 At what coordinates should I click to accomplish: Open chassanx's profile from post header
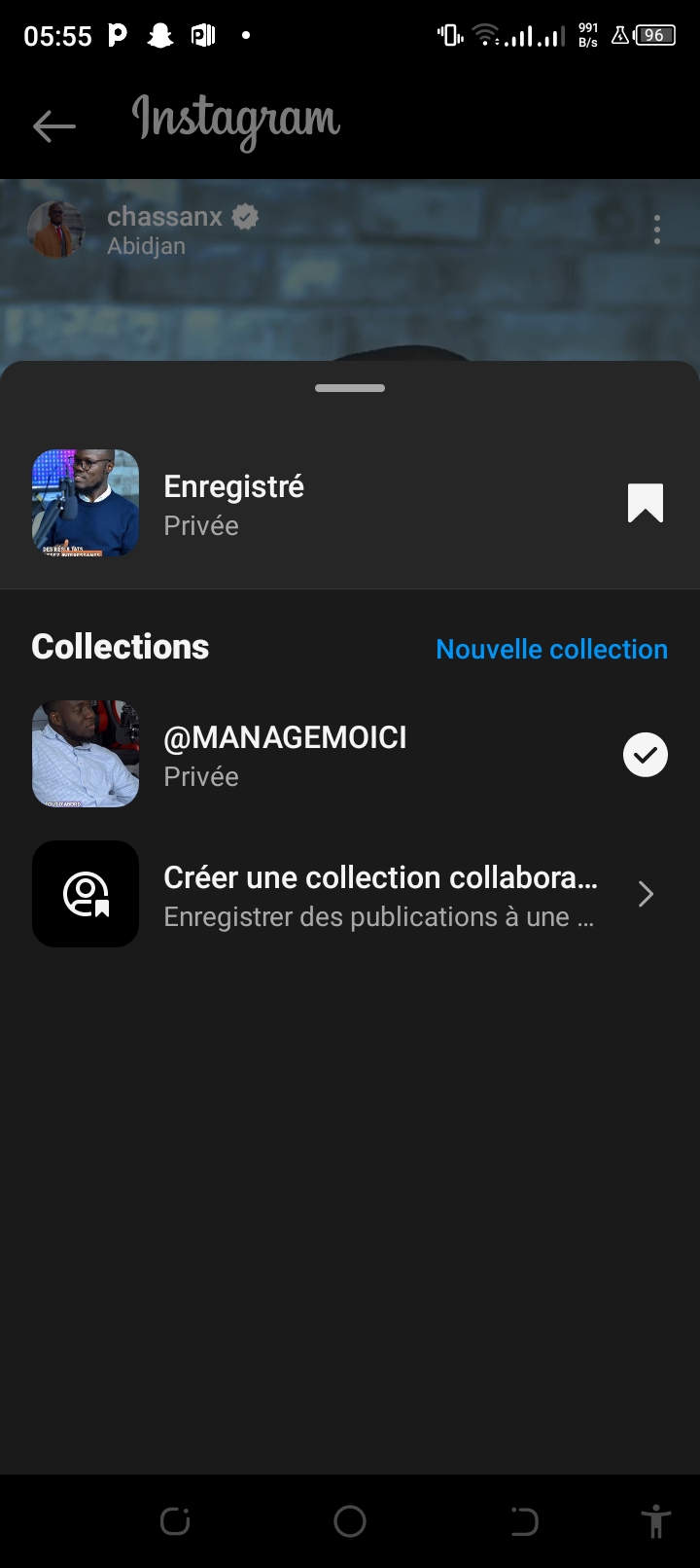pos(164,217)
